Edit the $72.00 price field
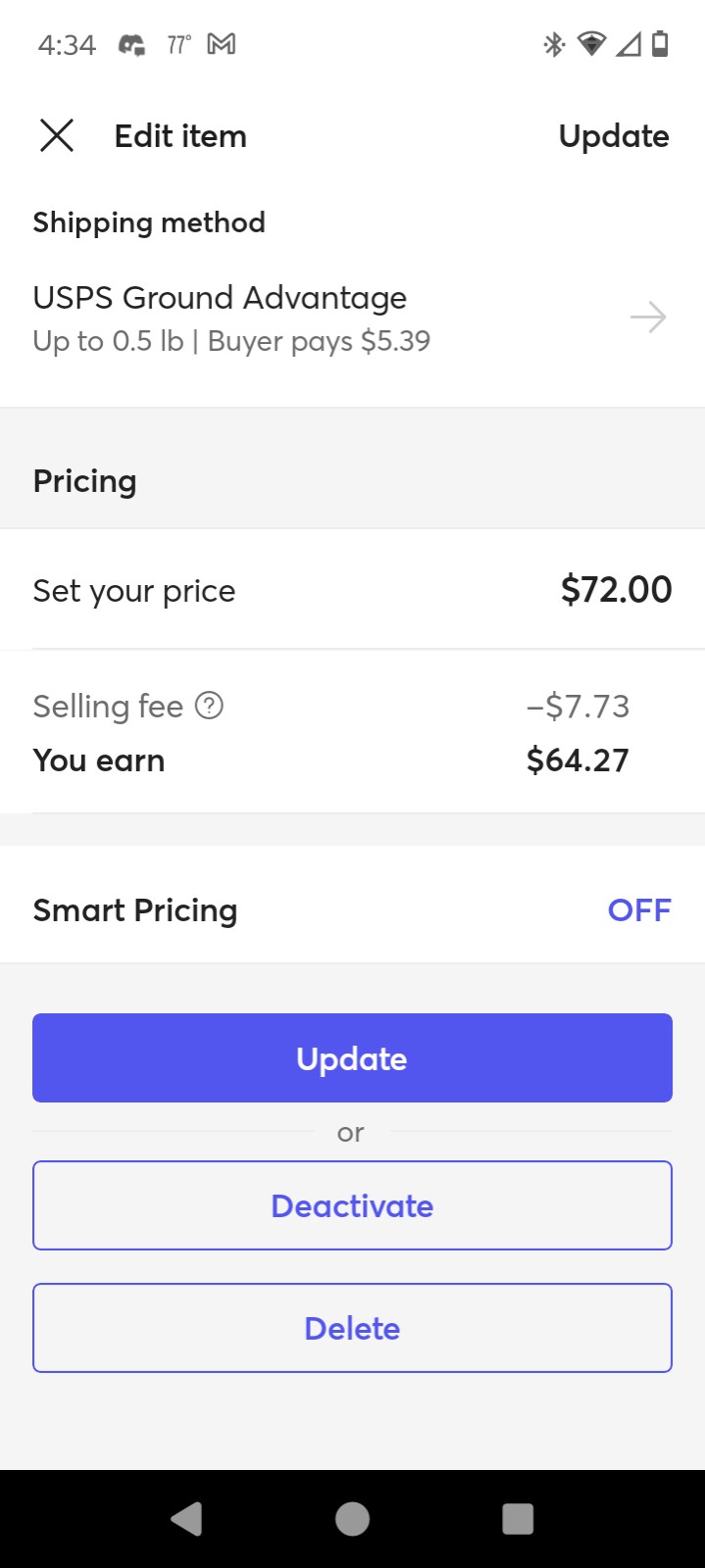 click(x=352, y=590)
